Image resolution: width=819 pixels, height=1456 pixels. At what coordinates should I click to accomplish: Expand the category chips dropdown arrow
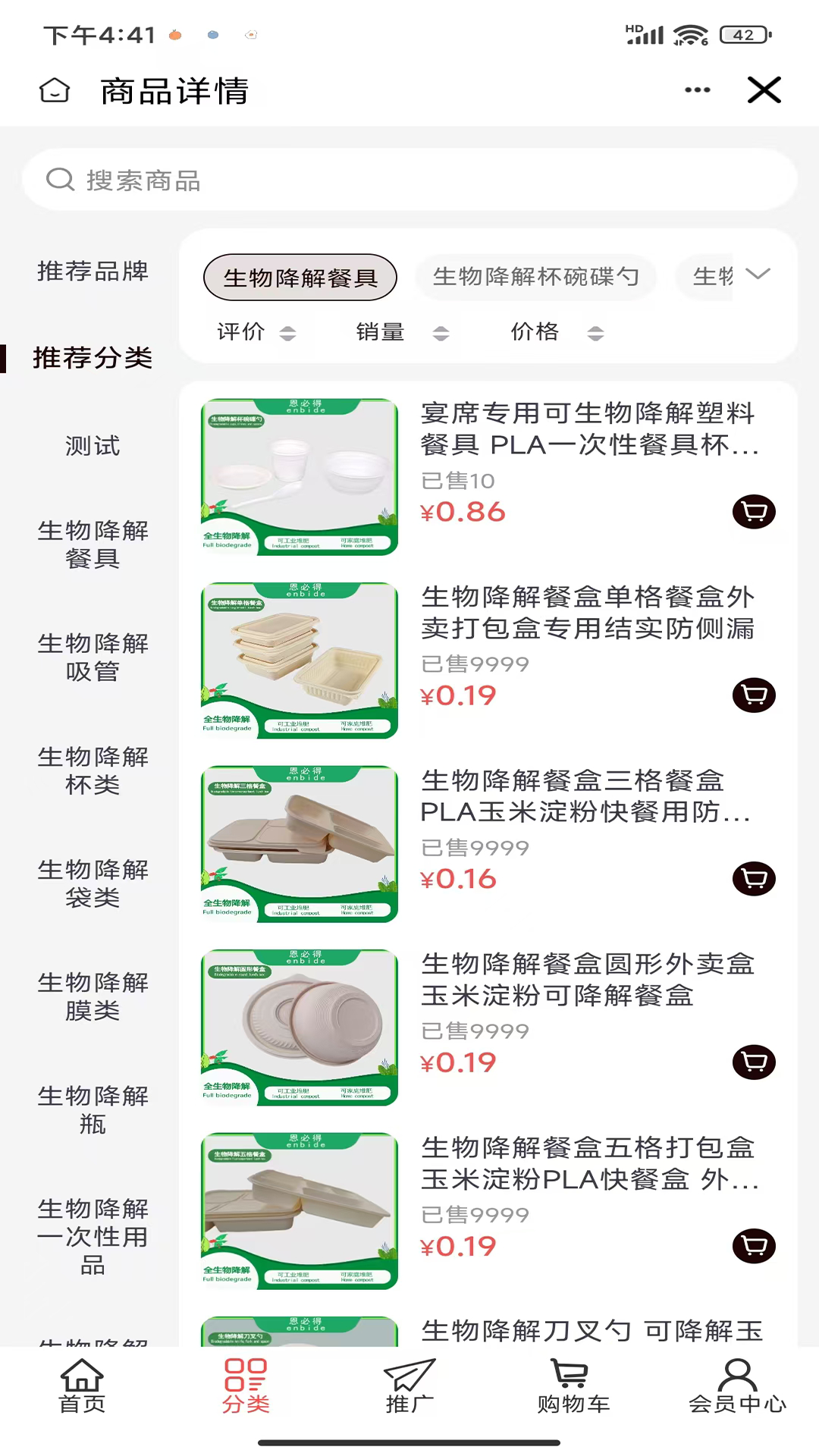pos(758,274)
